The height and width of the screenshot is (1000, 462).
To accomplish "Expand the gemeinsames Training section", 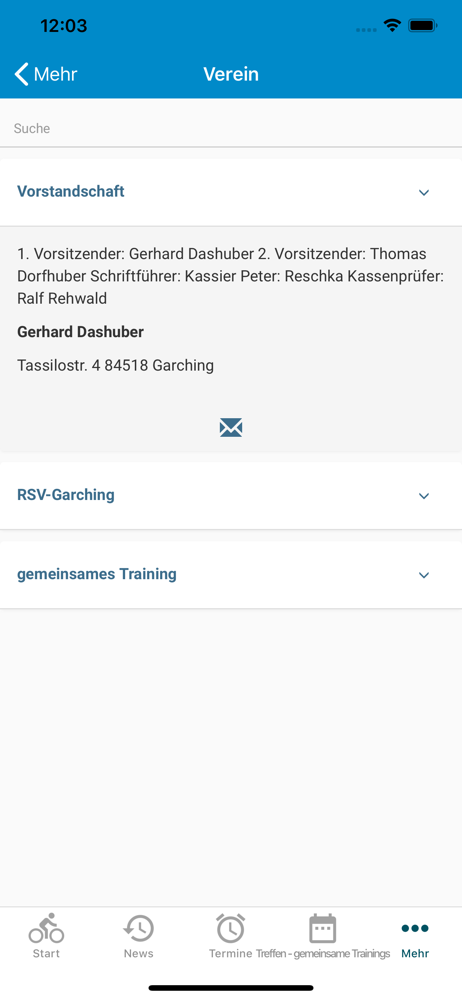I will point(231,575).
